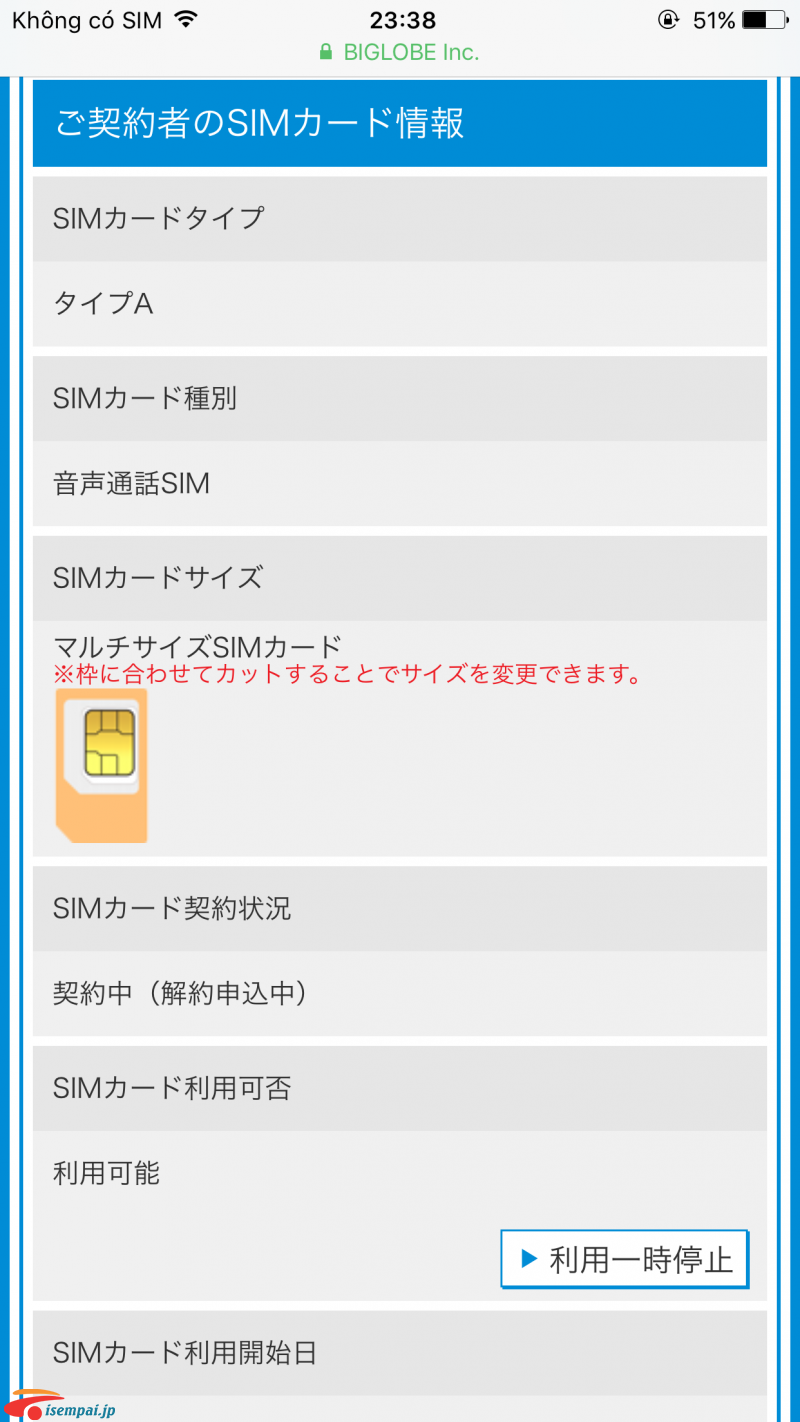
Task: Tap the 利用一時停止 suspend button
Action: click(x=625, y=1259)
